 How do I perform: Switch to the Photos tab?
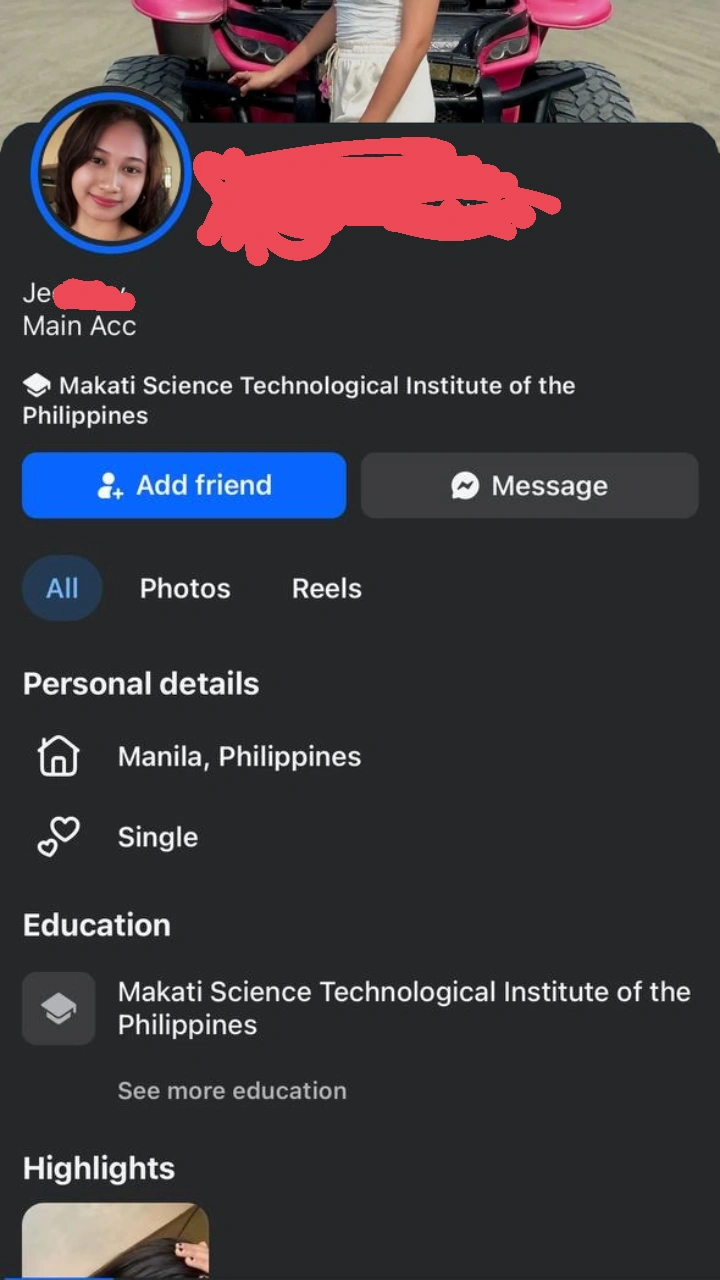point(185,588)
